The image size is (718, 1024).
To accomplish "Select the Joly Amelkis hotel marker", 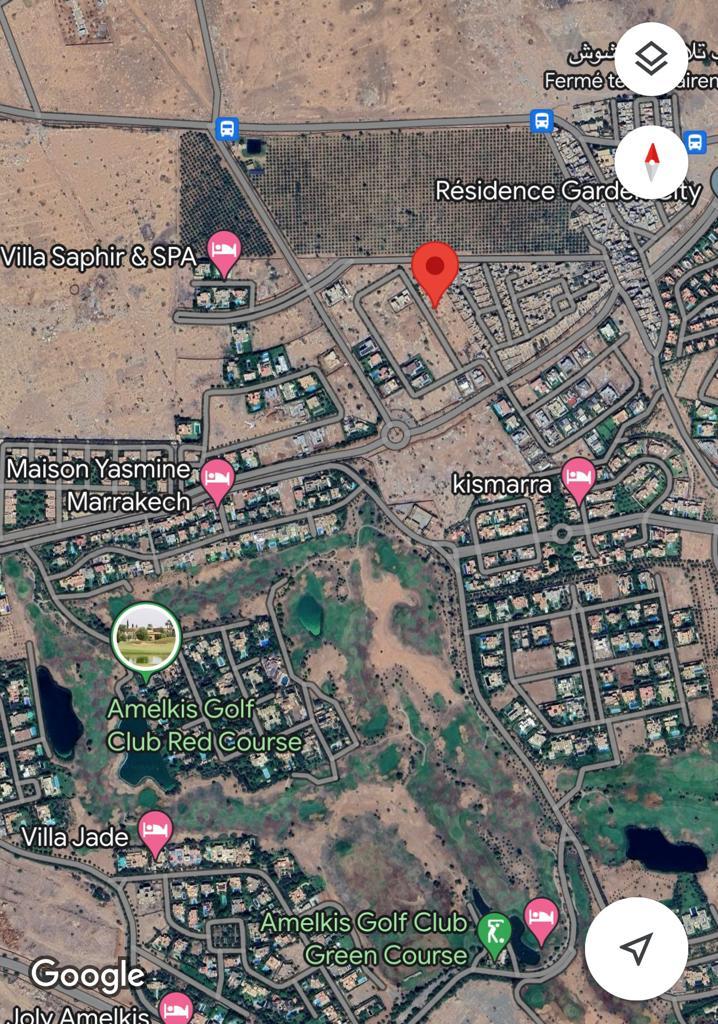I will point(176,1007).
